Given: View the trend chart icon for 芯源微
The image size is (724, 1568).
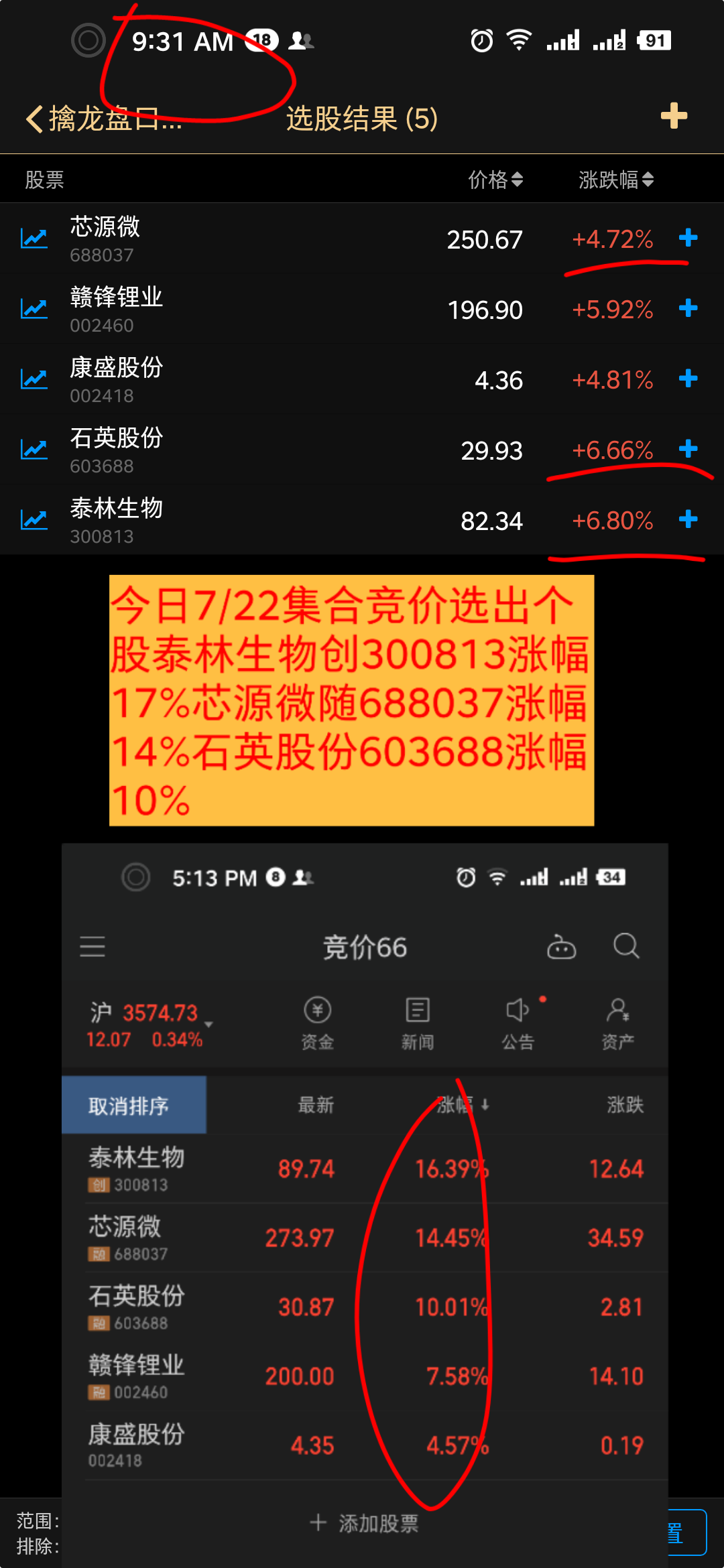Looking at the screenshot, I should click(34, 239).
